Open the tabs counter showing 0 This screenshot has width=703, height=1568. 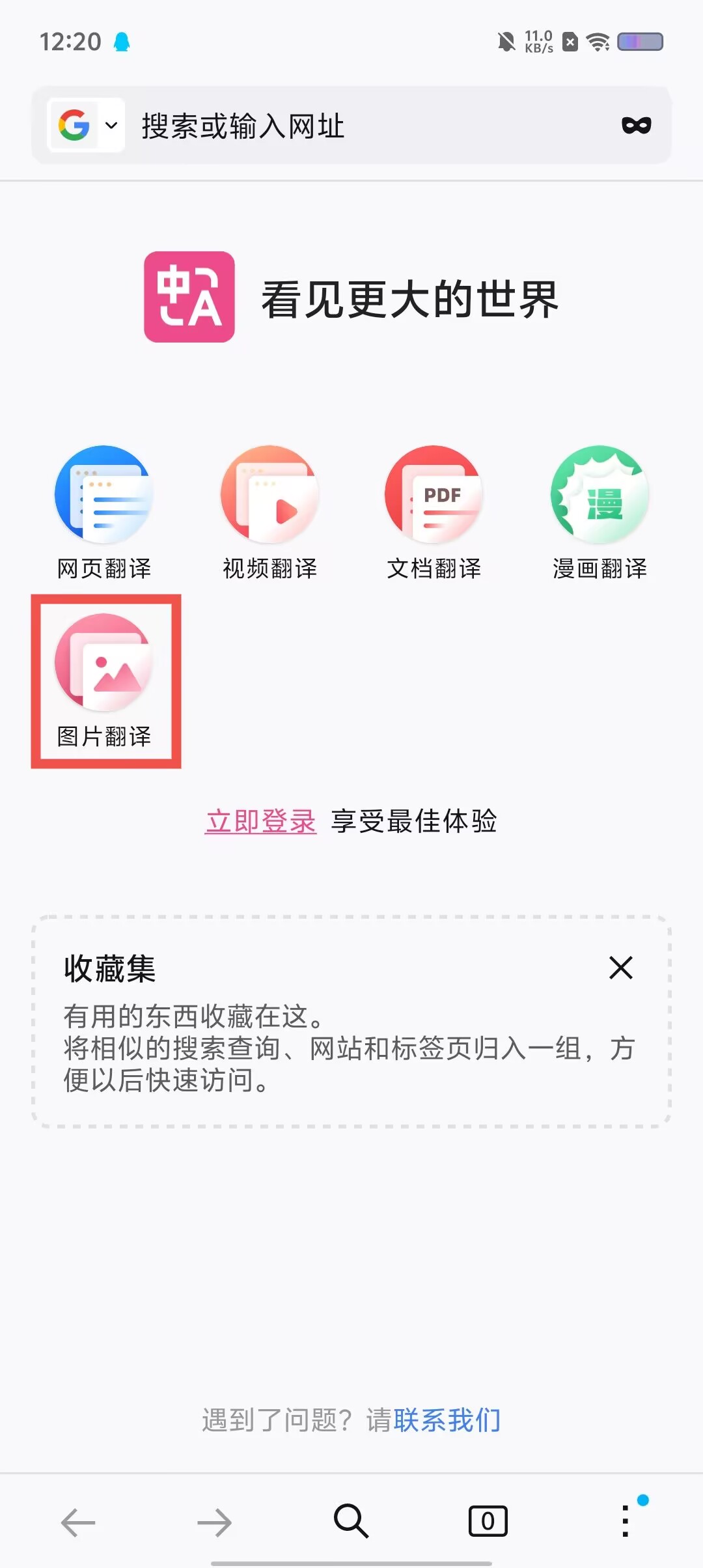click(x=488, y=1521)
